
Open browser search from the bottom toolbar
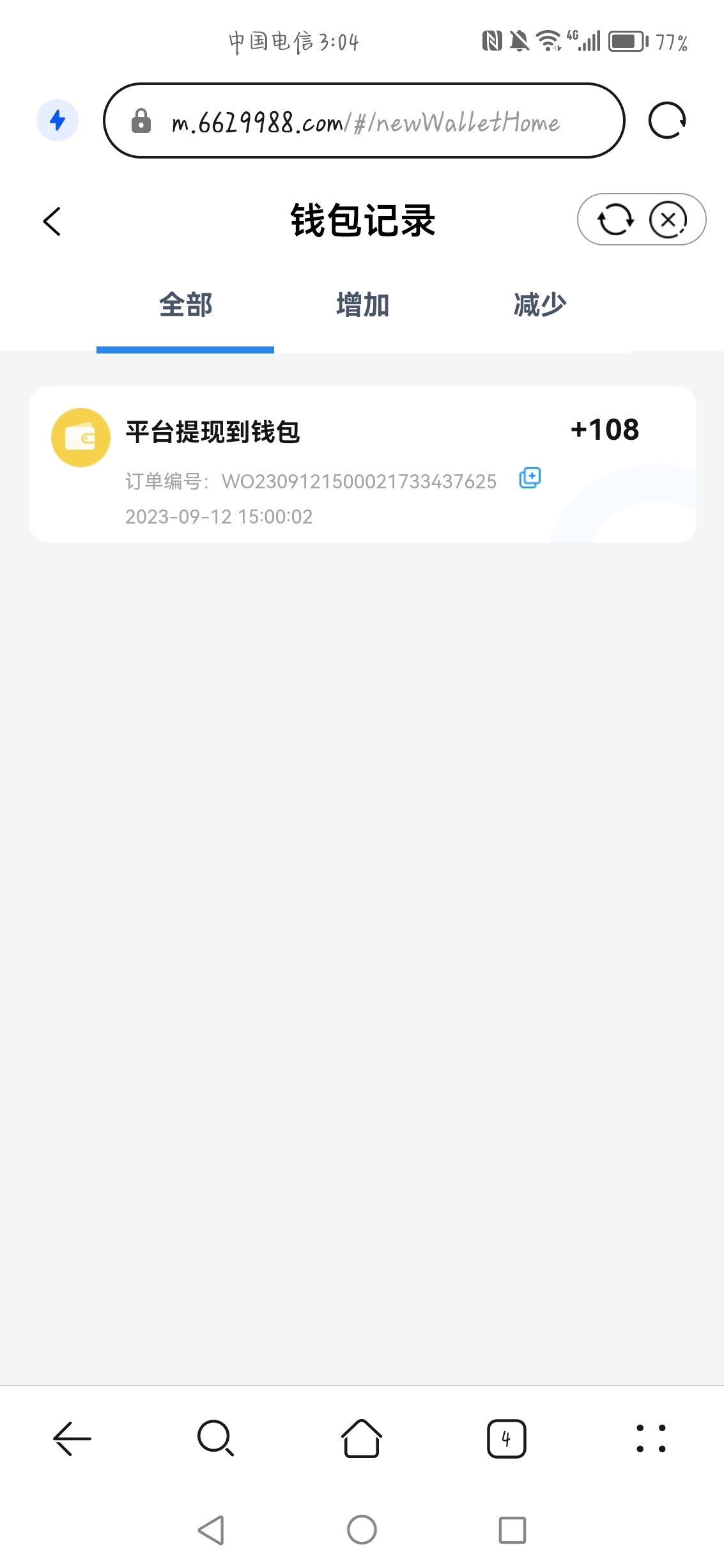216,1439
